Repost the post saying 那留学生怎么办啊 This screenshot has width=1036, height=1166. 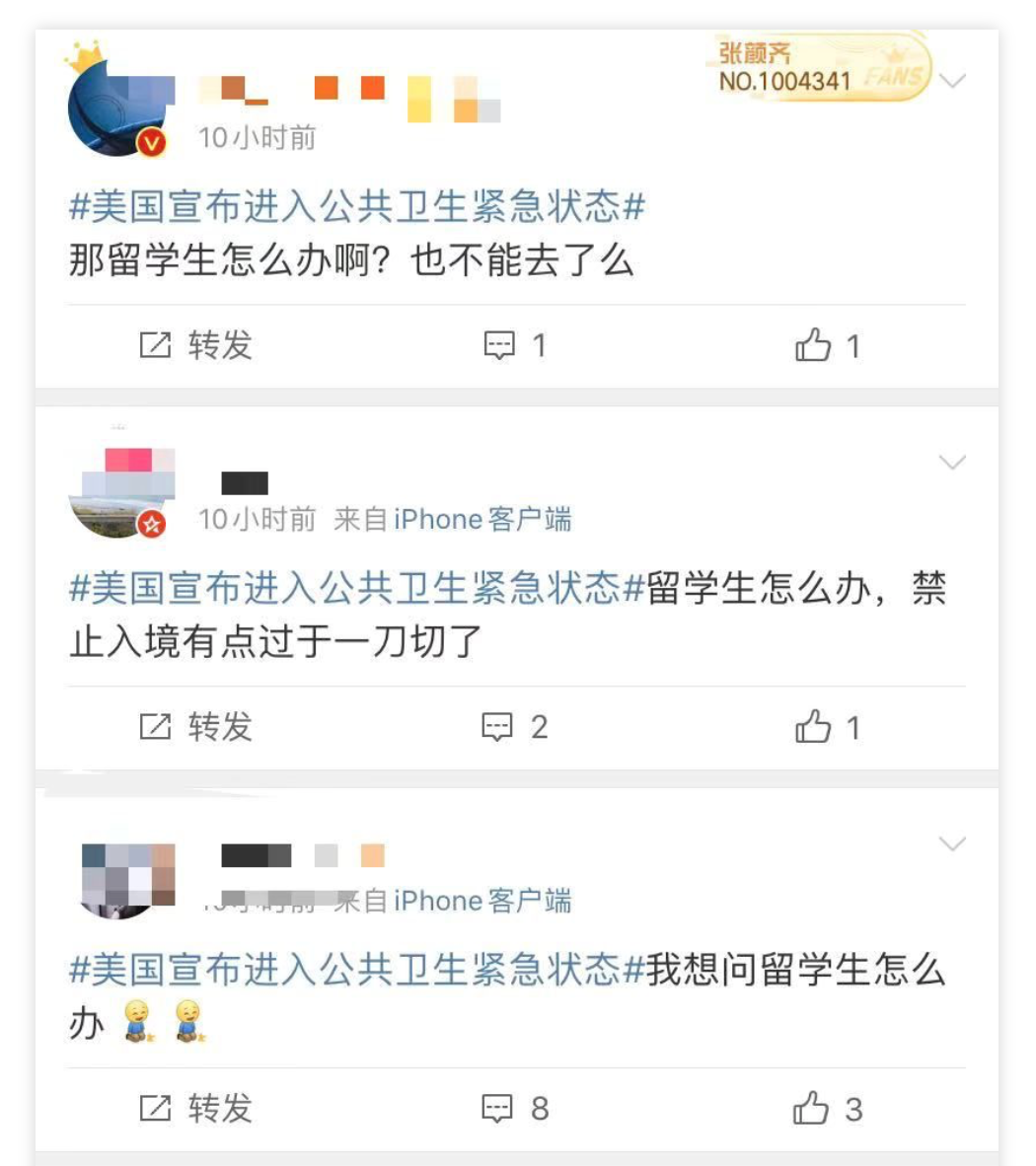pyautogui.click(x=195, y=345)
